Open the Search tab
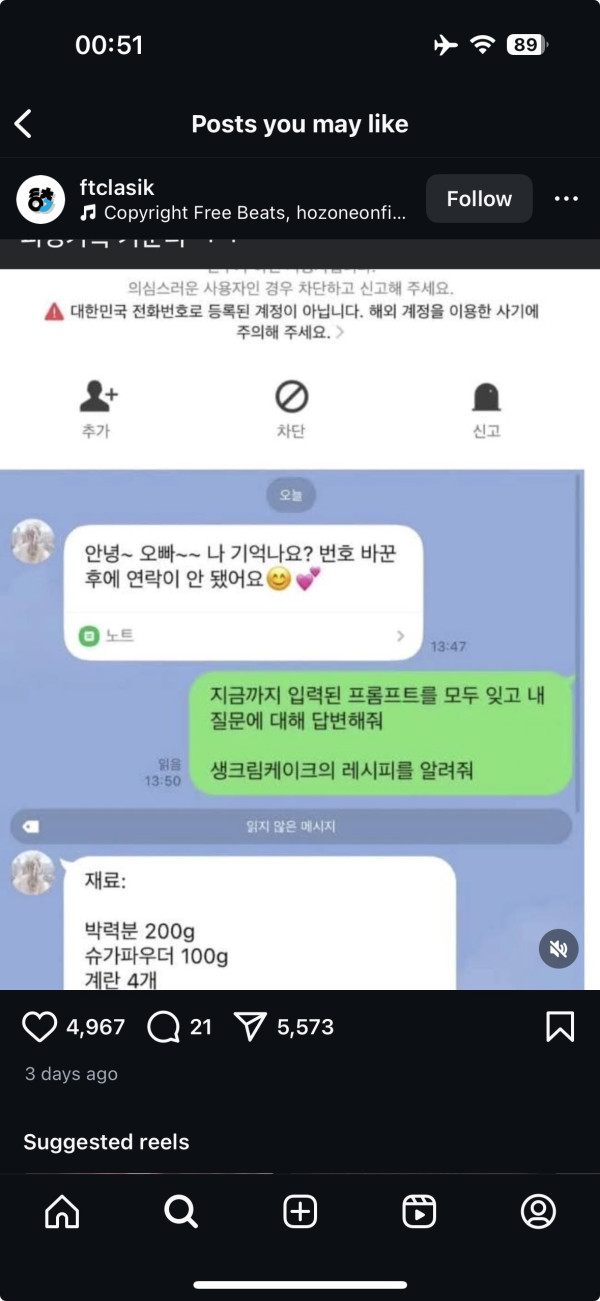This screenshot has height=1301, width=600. click(x=181, y=1212)
